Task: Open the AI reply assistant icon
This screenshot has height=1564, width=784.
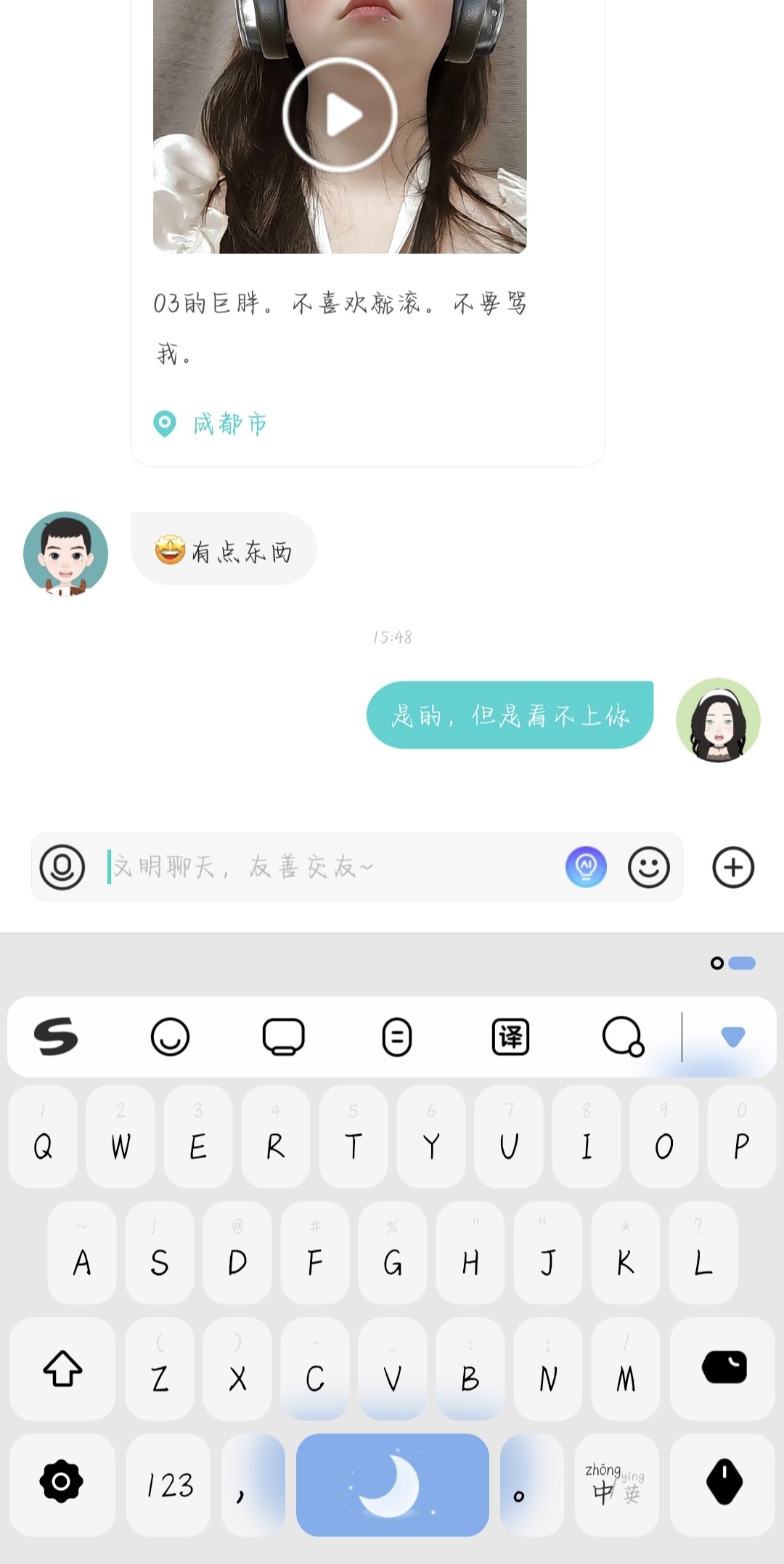Action: pos(586,867)
